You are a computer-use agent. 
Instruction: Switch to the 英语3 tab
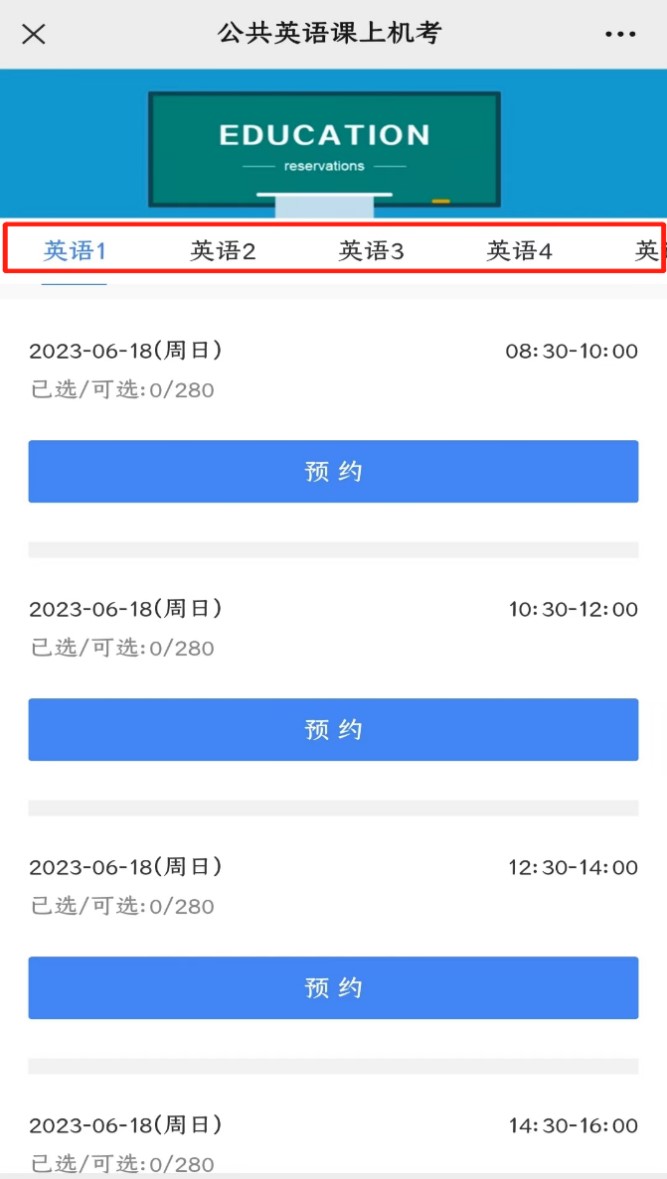(x=371, y=251)
